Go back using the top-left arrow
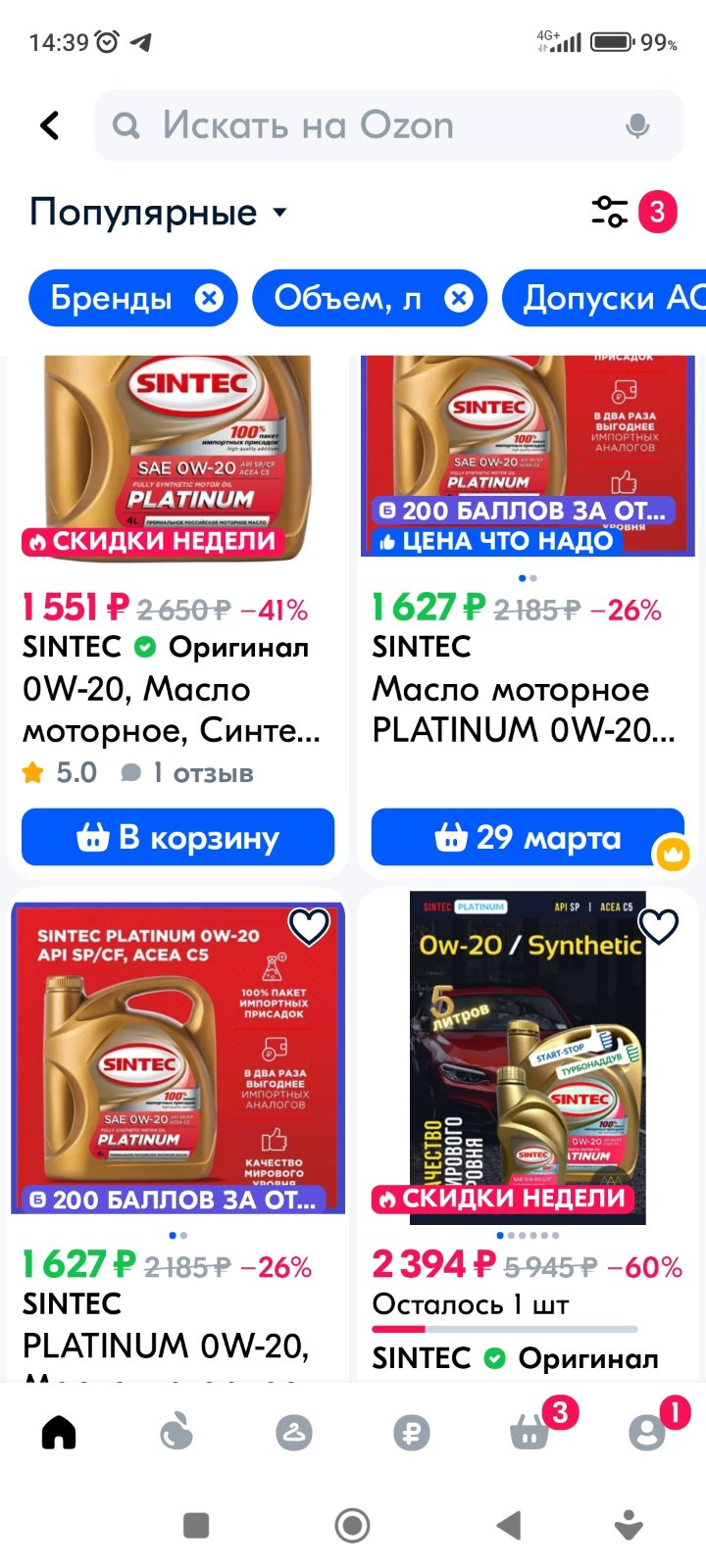The image size is (706, 1568). click(50, 125)
